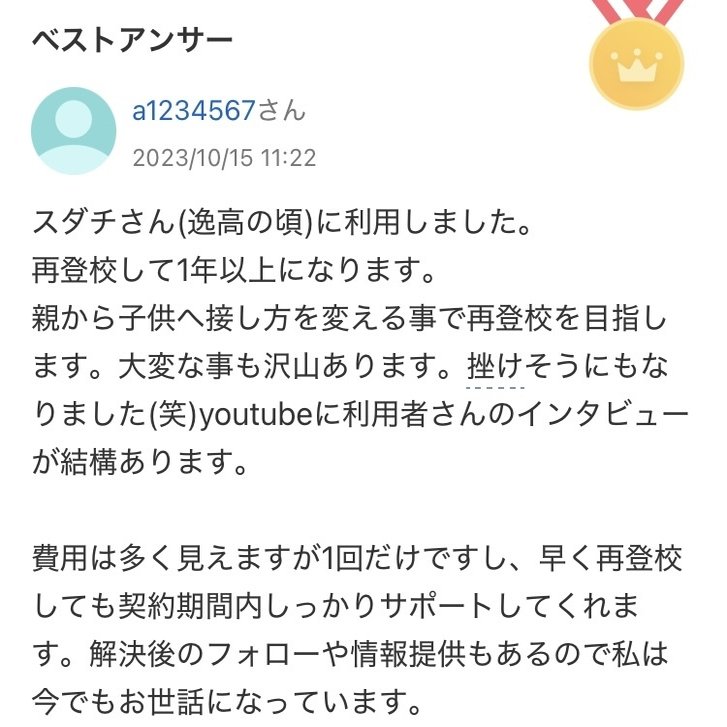Image resolution: width=727 pixels, height=727 pixels.
Task: Tap the answerer's avatar icon
Action: (73, 131)
